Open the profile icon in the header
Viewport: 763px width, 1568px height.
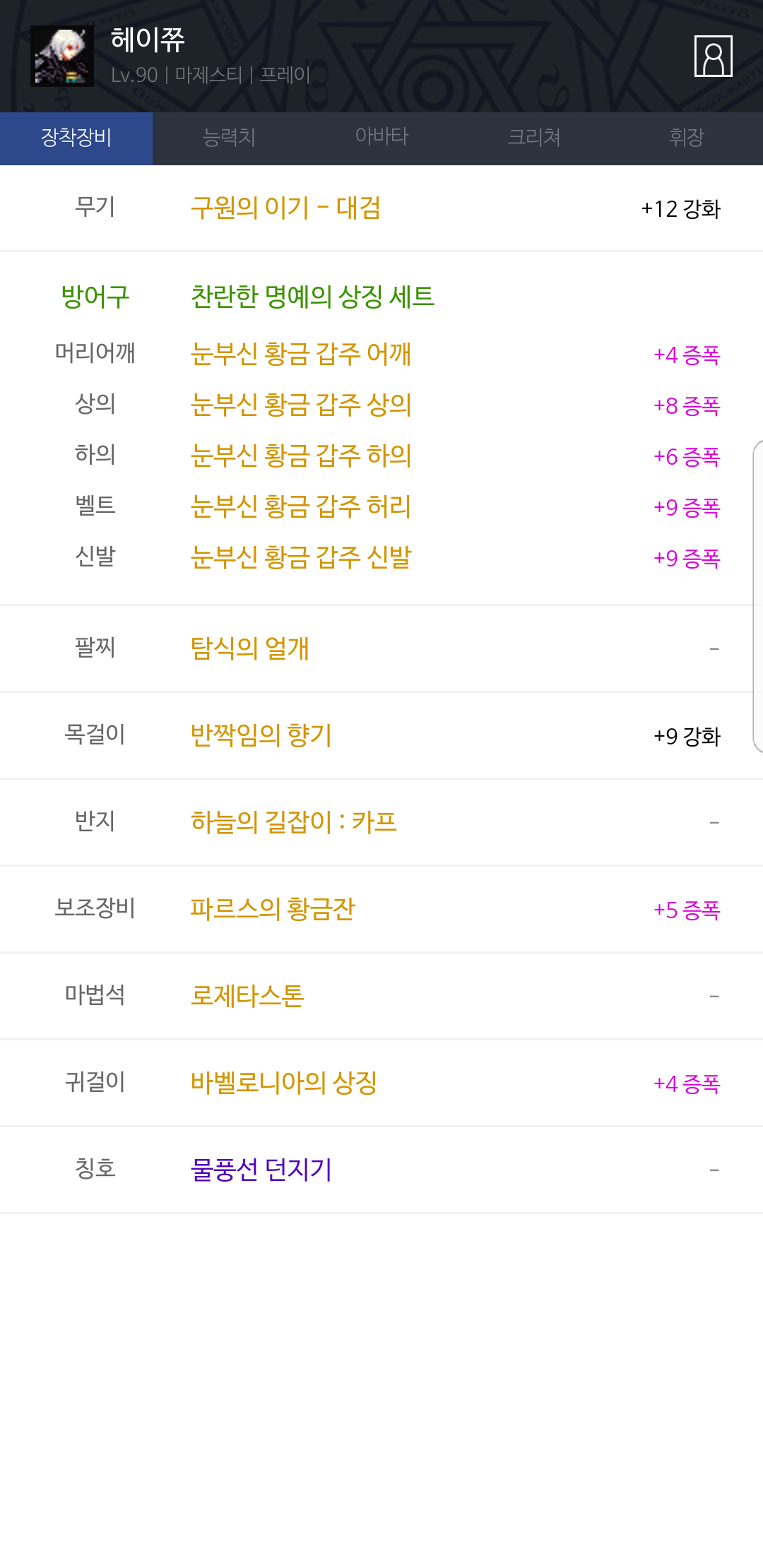click(x=713, y=56)
